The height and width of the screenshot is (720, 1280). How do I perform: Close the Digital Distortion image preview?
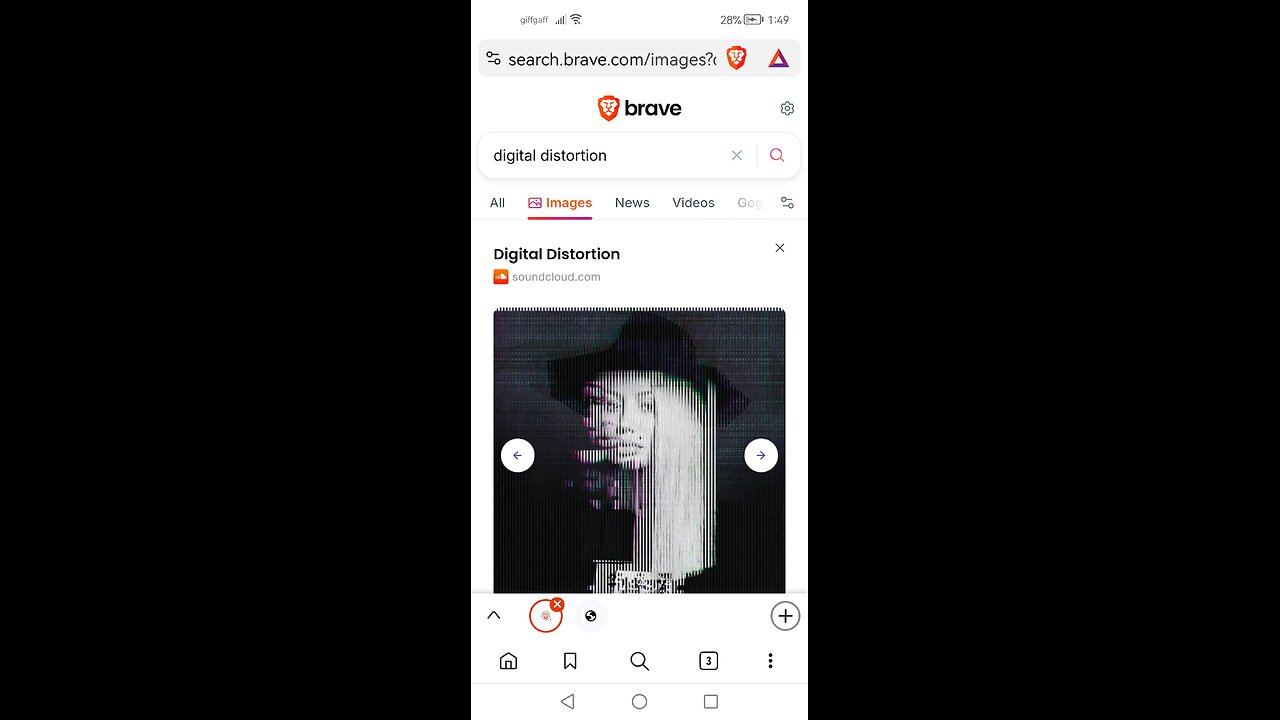tap(780, 248)
